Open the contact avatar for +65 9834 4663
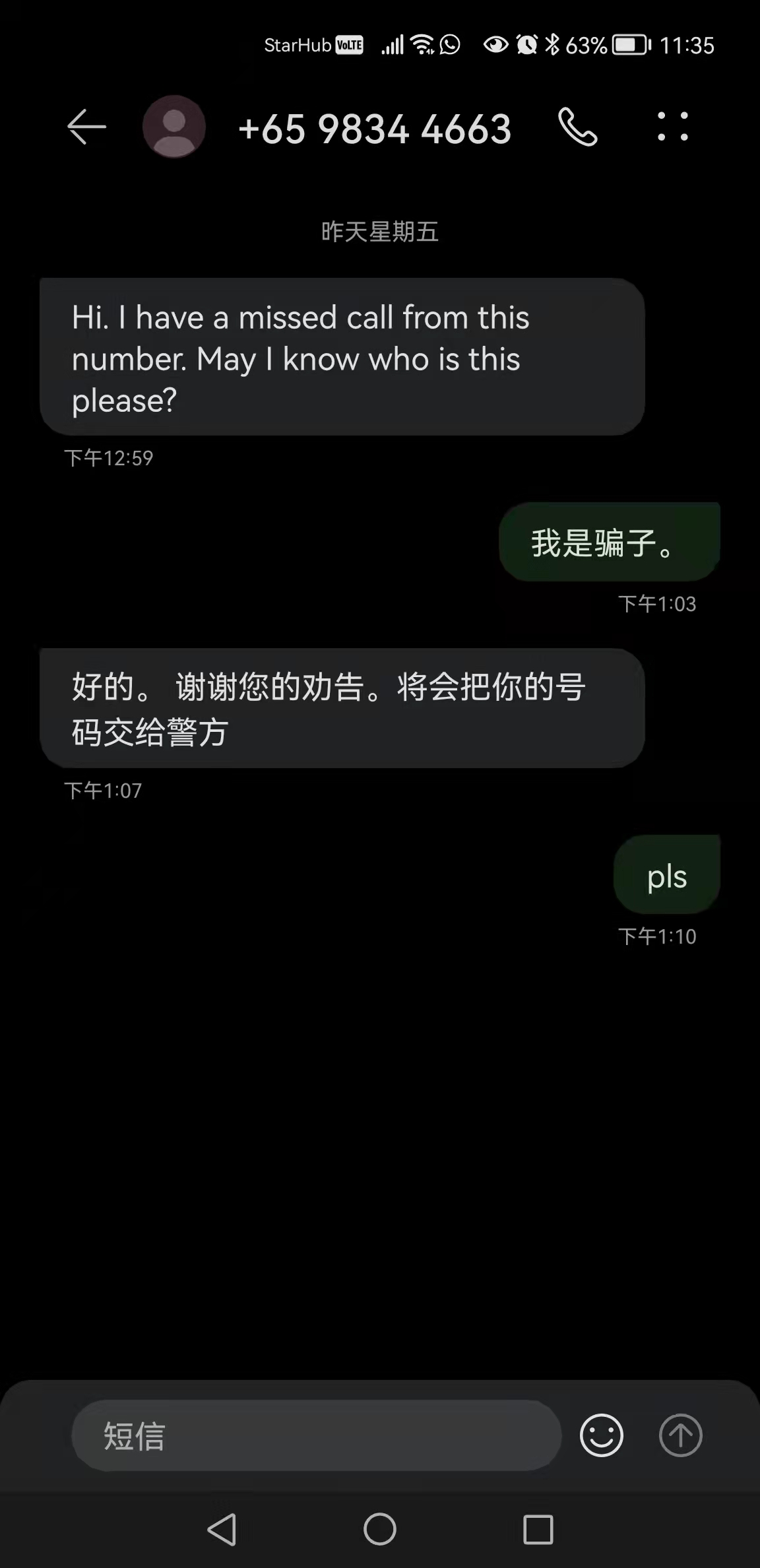Screen dimensions: 760x1568 (x=174, y=127)
